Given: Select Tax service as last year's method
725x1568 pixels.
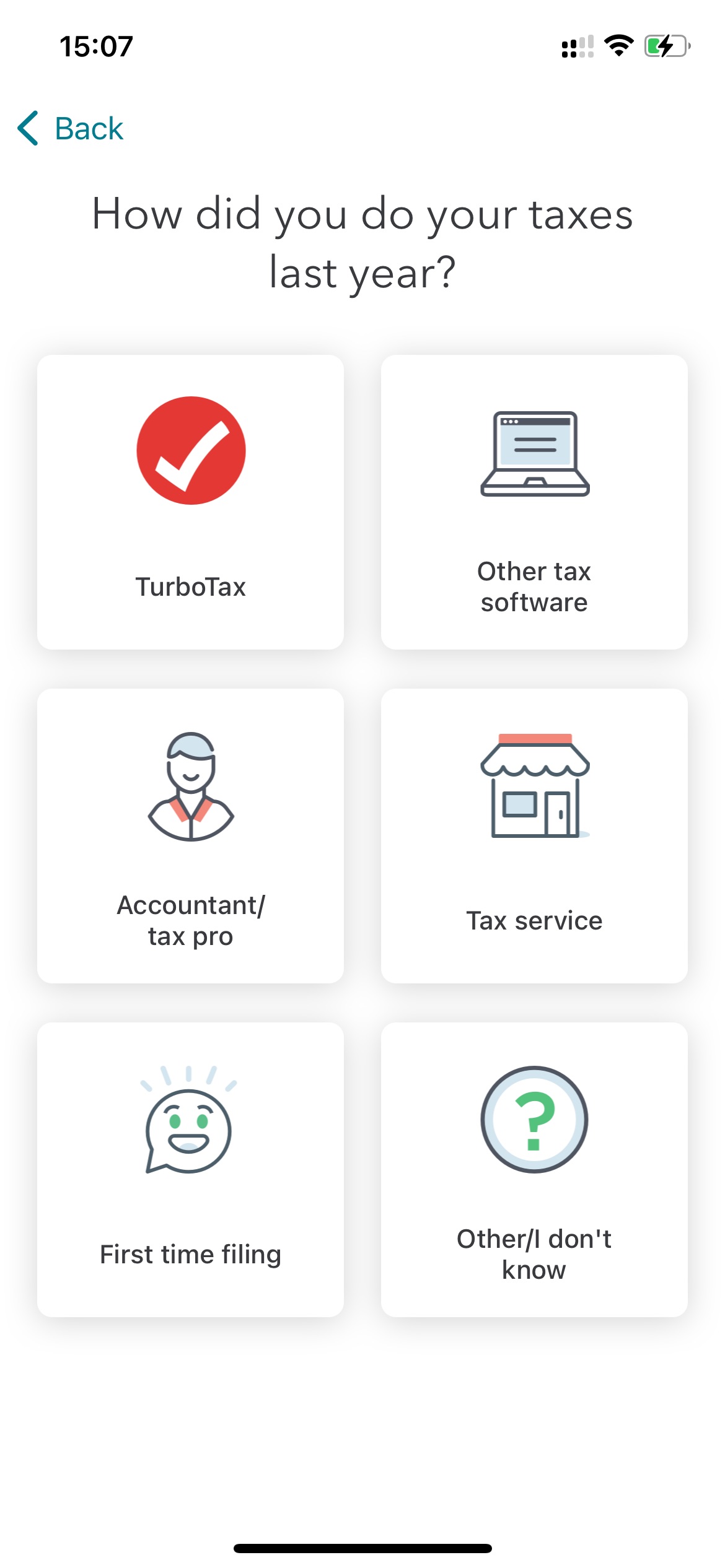Looking at the screenshot, I should (534, 835).
